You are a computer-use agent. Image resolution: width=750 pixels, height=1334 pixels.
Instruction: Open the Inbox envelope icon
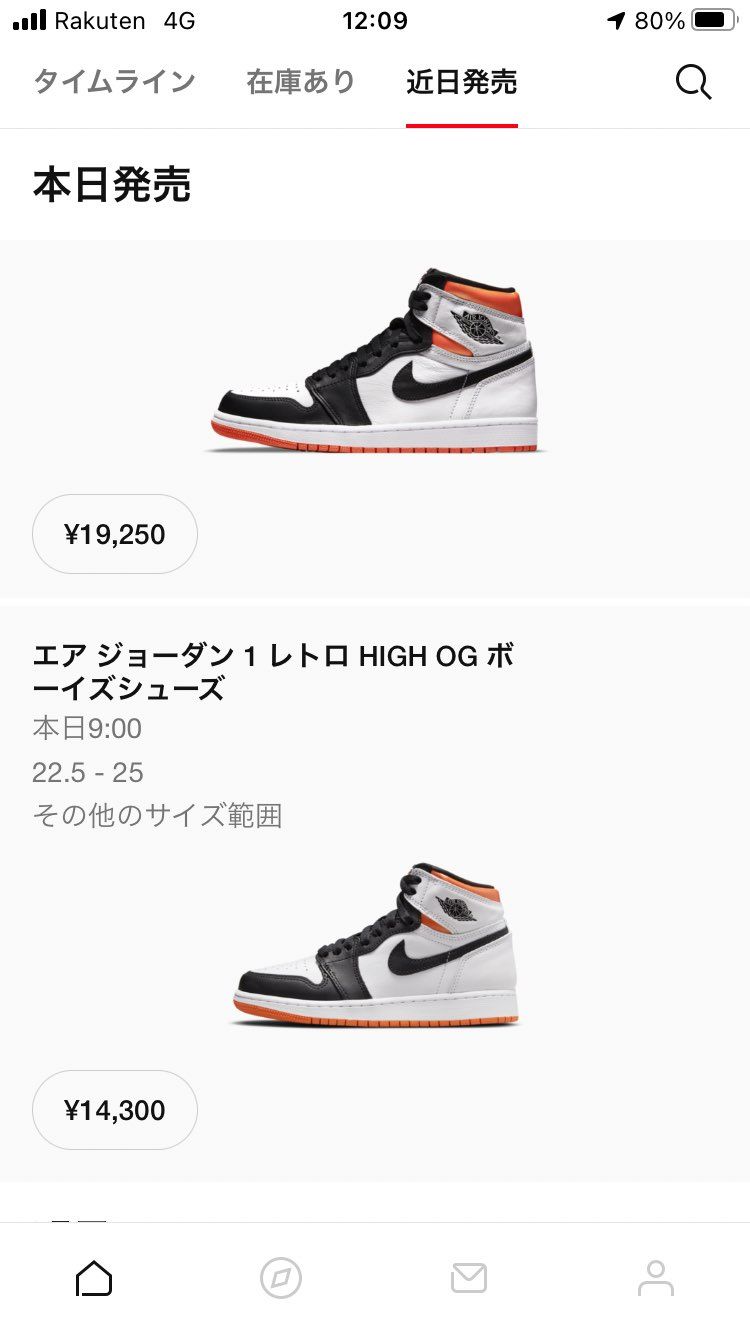click(468, 1277)
